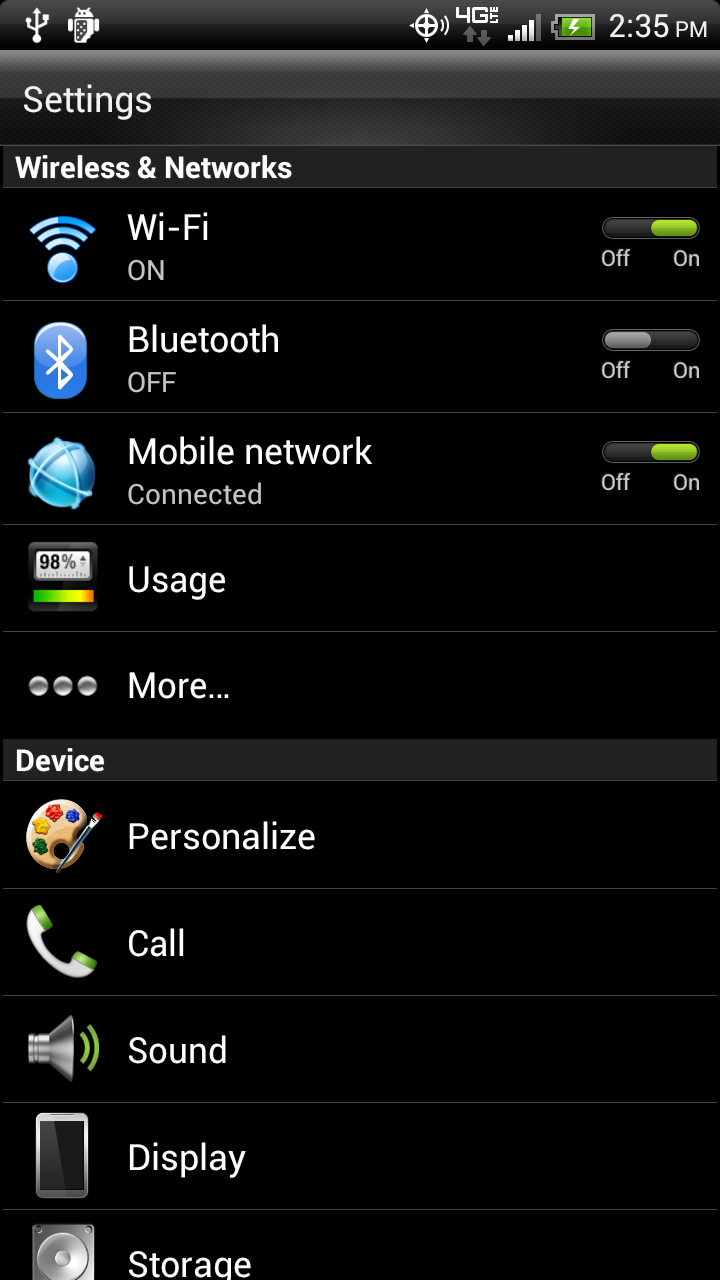
Task: Enable Bluetooth with its toggle switch
Action: click(x=650, y=340)
